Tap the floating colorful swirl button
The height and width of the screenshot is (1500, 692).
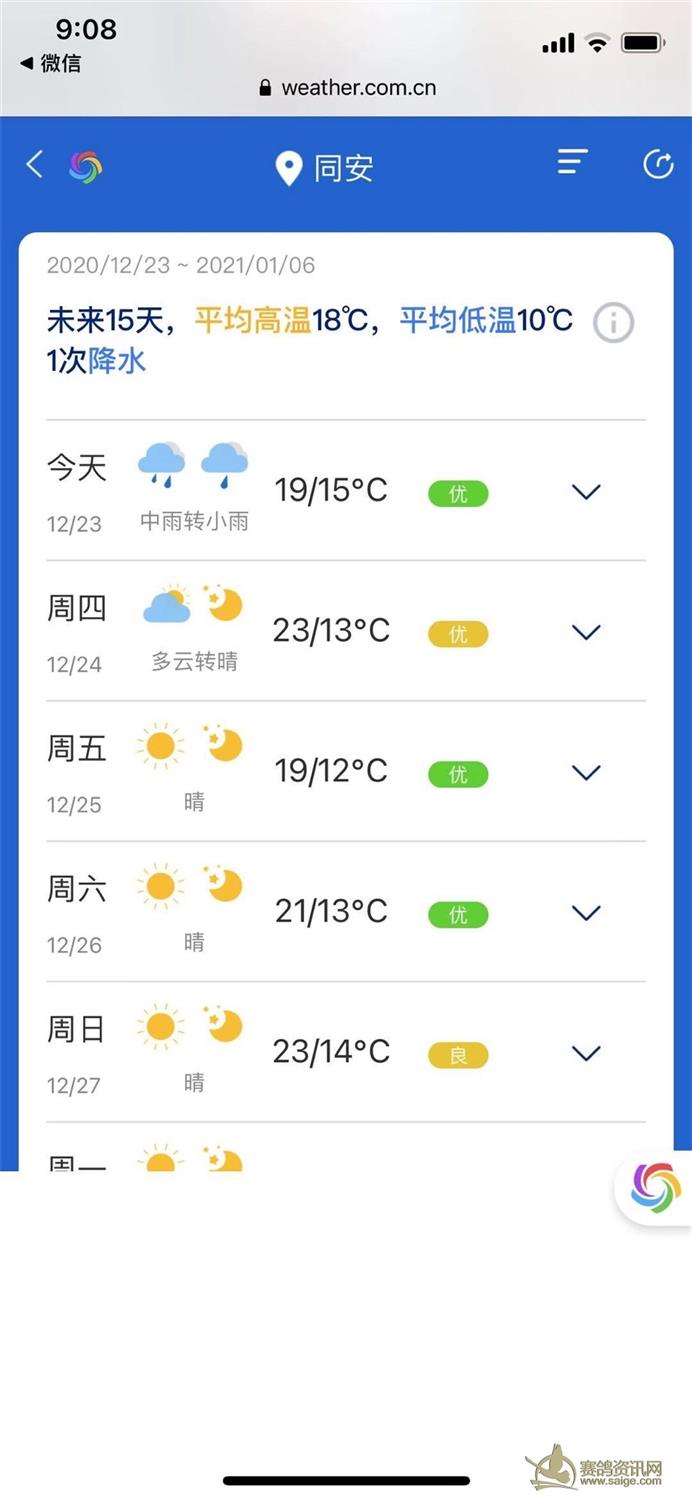coord(656,1188)
